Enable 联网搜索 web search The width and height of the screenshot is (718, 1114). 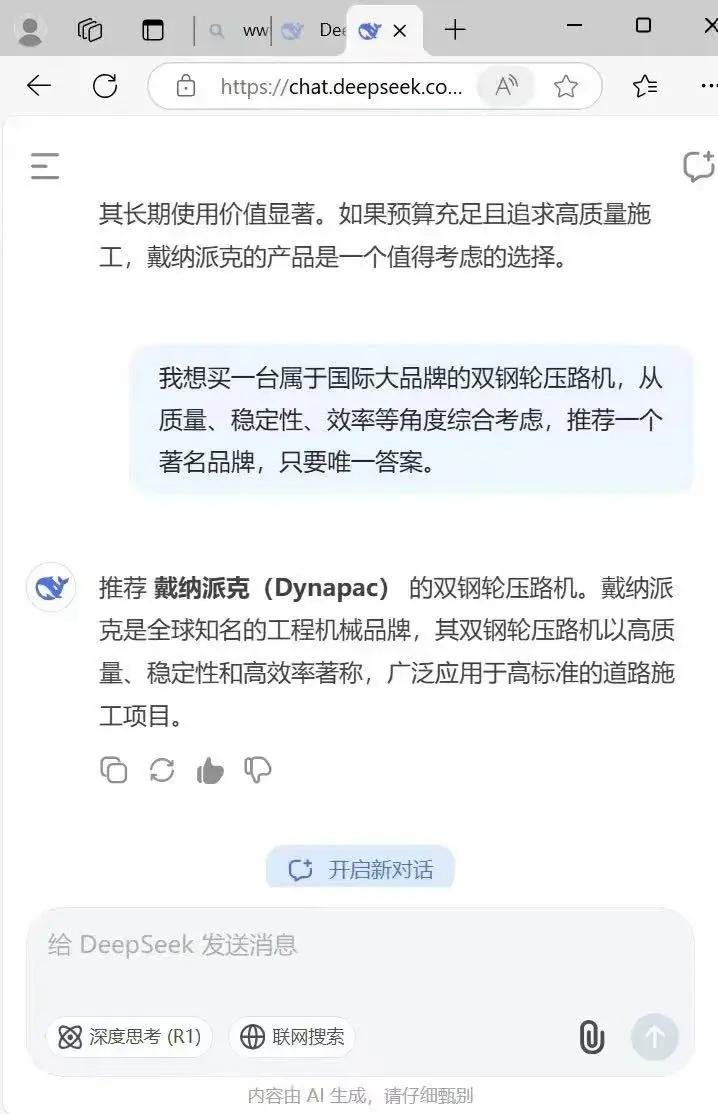292,1037
